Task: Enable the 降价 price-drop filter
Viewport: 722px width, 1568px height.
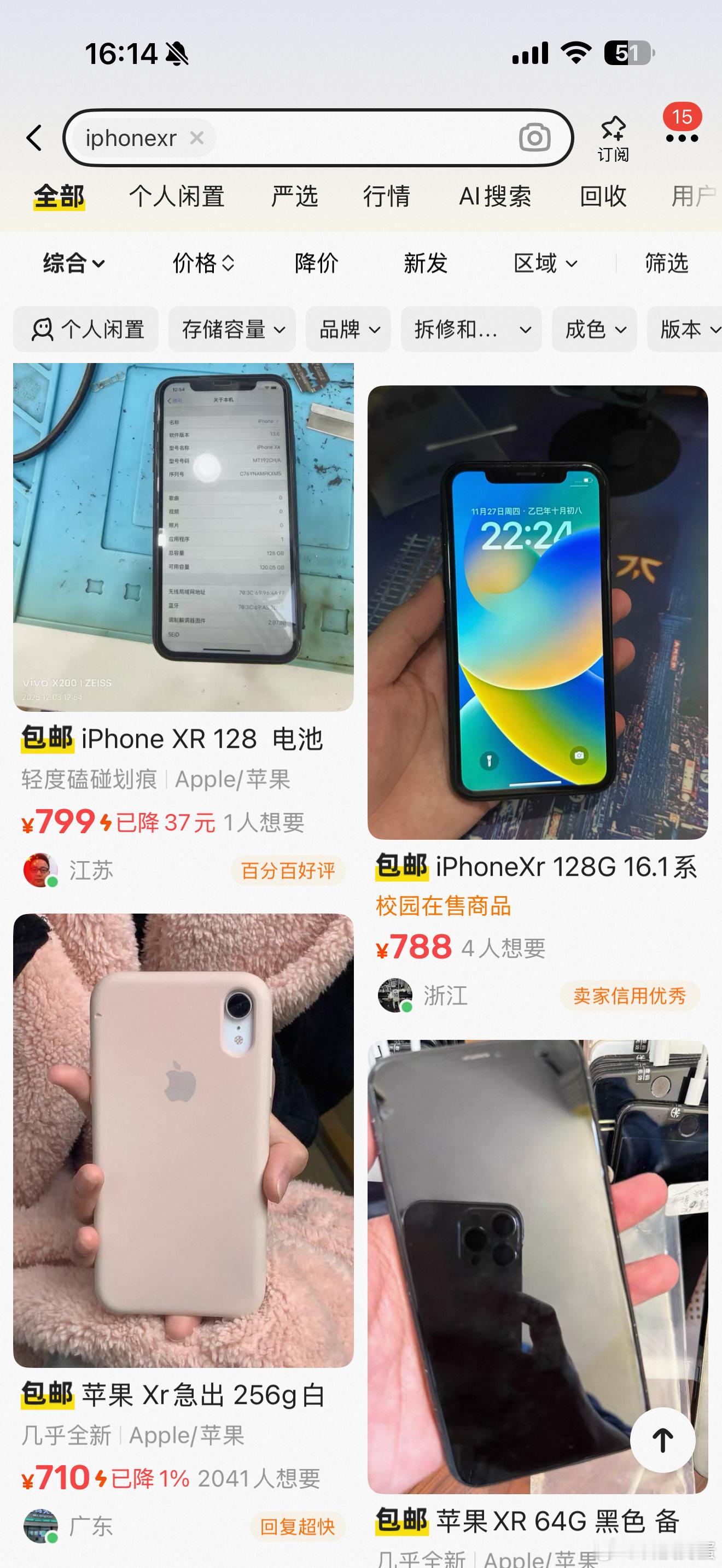Action: pos(316,264)
